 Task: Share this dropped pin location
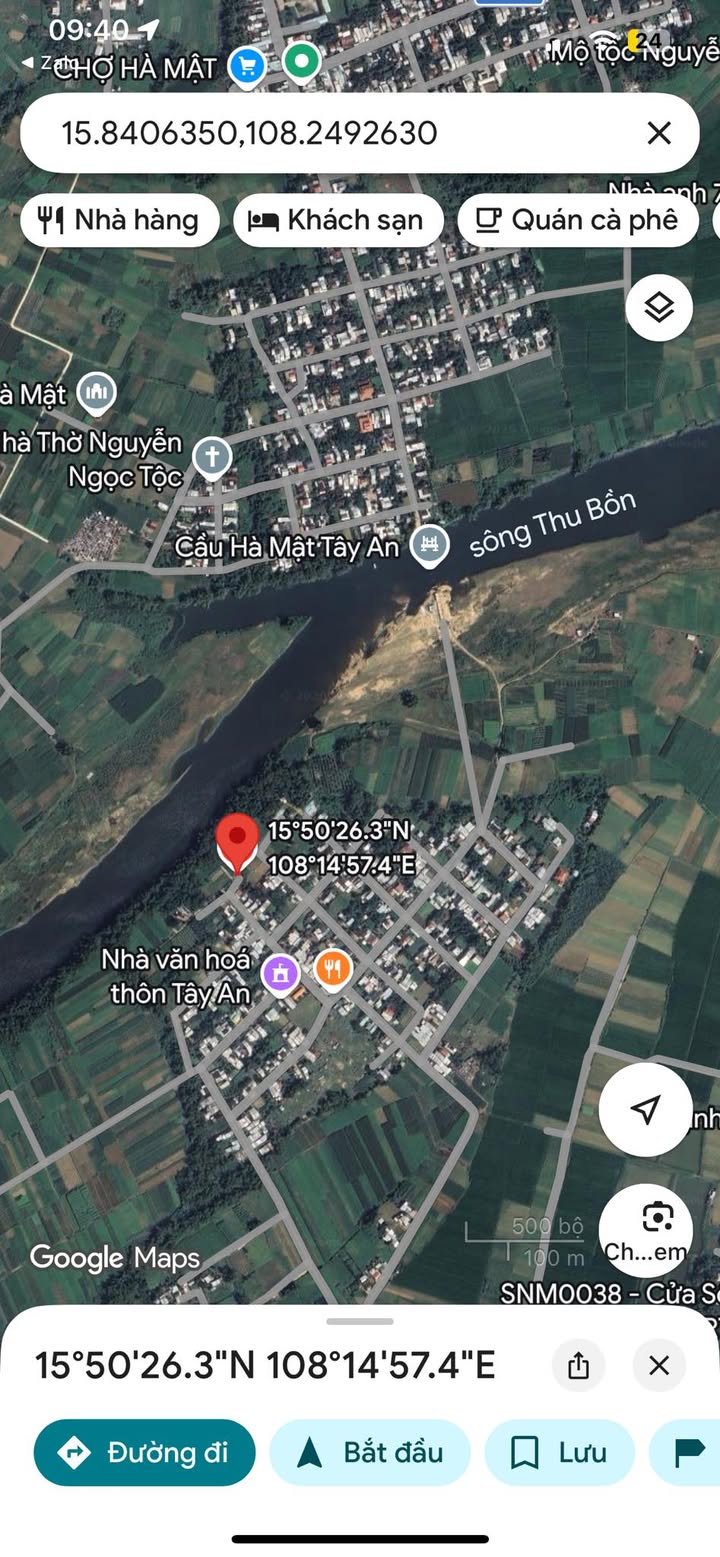(578, 1365)
